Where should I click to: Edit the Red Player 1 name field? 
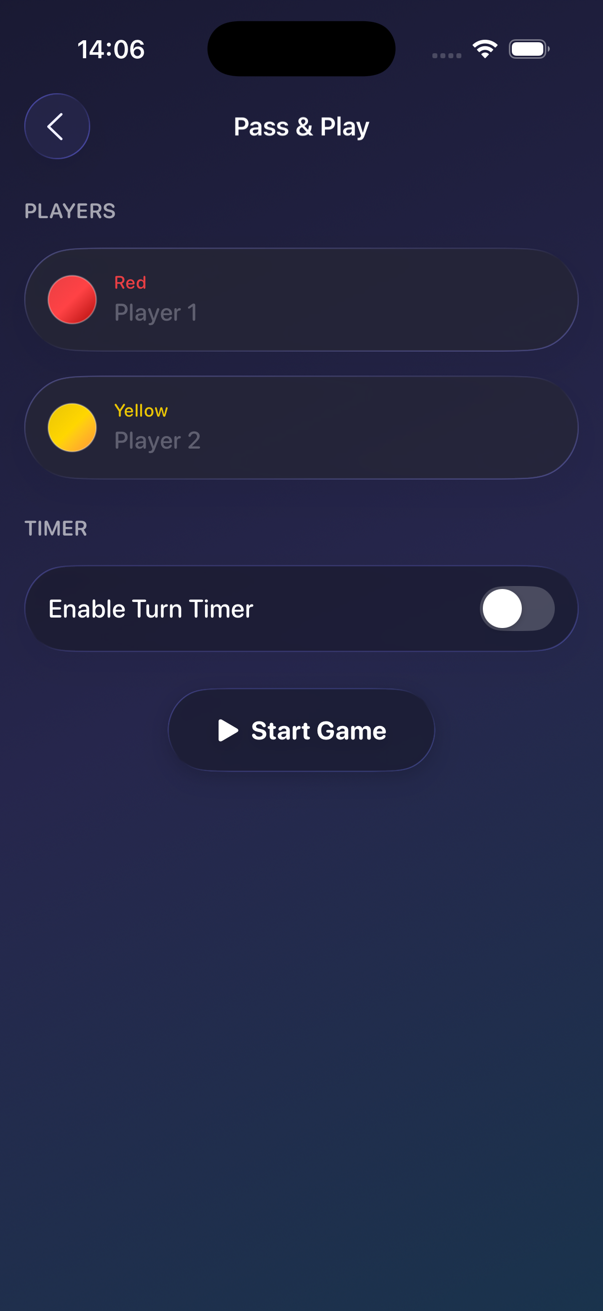click(x=300, y=312)
